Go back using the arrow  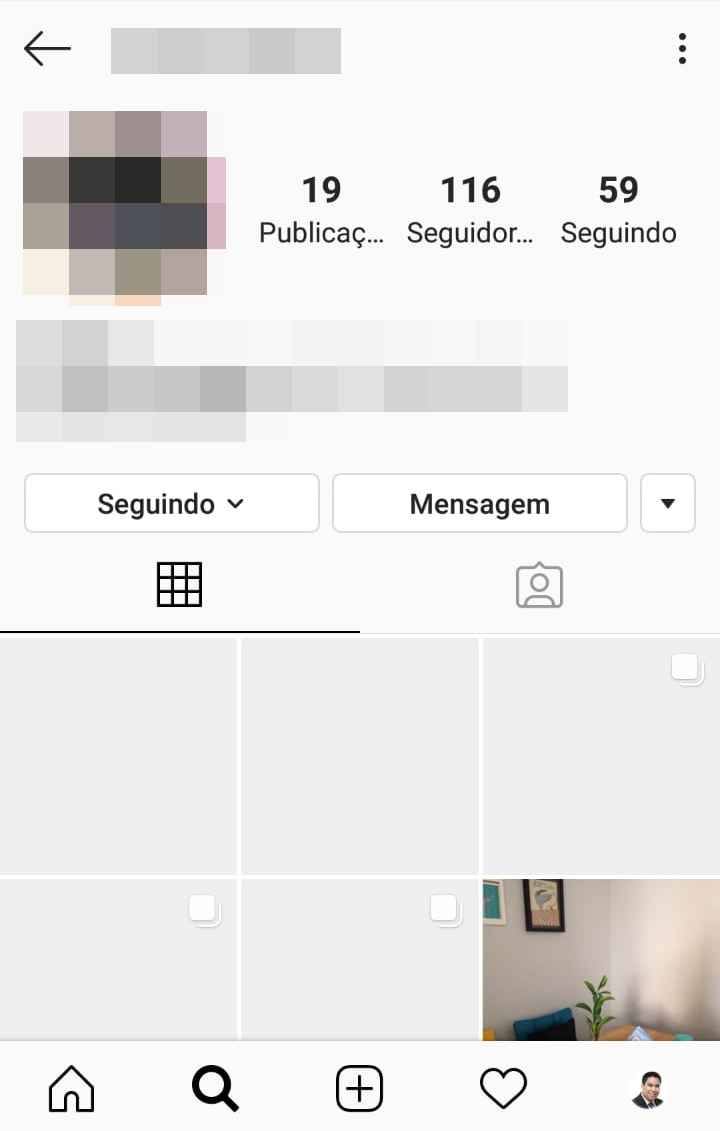pyautogui.click(x=47, y=48)
